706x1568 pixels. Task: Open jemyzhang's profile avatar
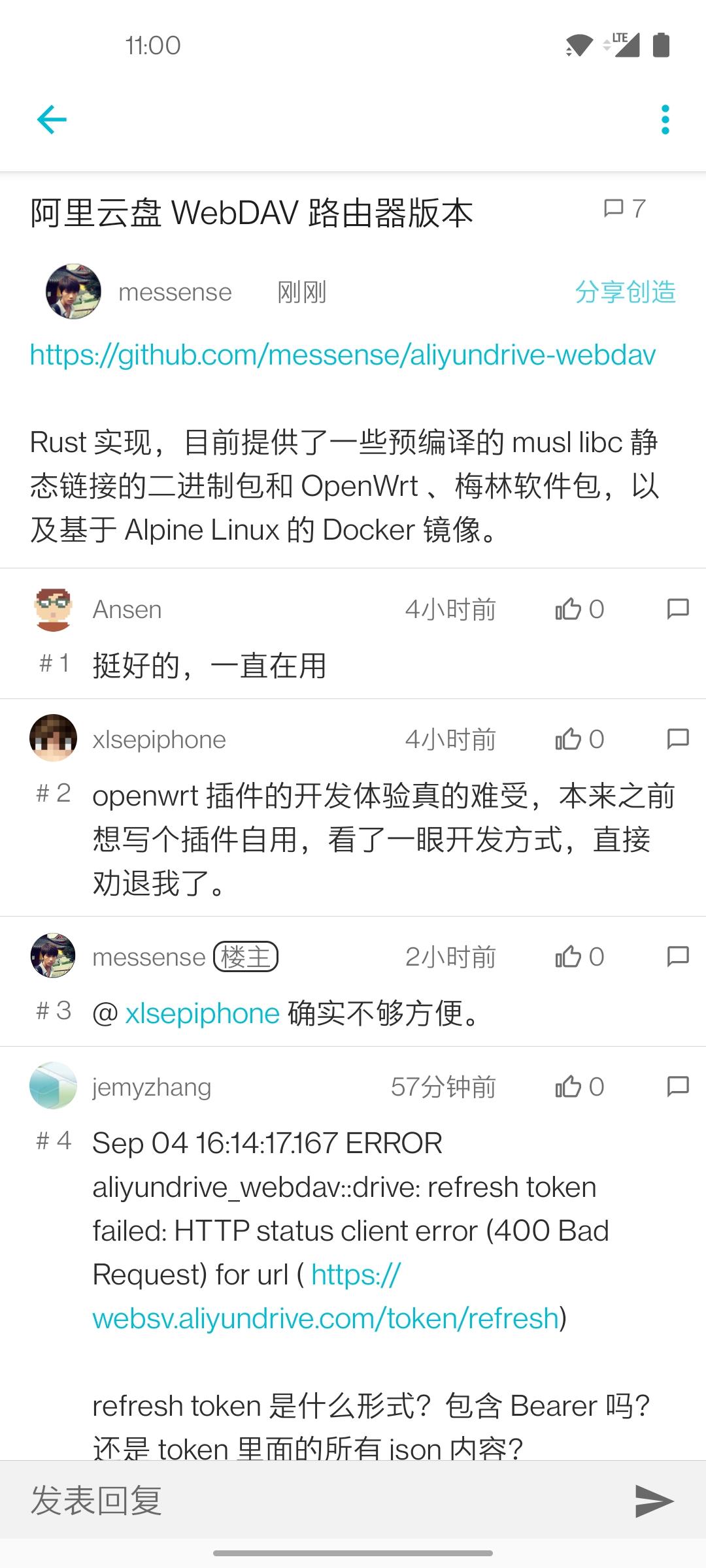(x=53, y=1086)
